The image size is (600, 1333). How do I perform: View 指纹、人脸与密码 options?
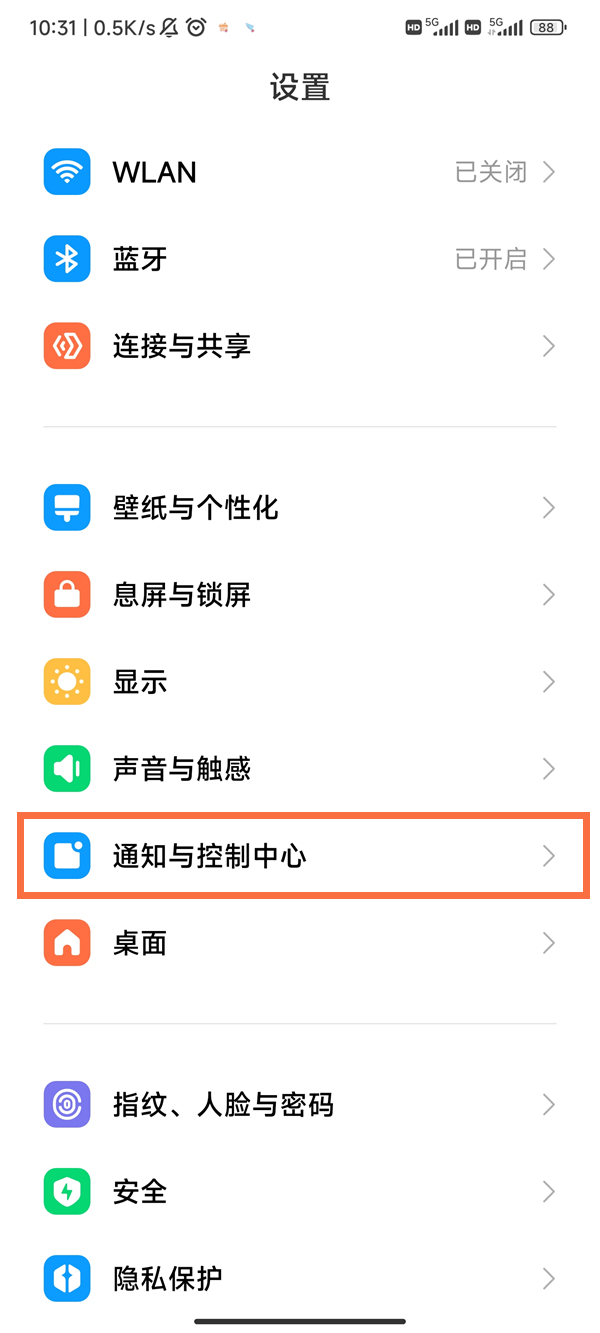pyautogui.click(x=300, y=1105)
